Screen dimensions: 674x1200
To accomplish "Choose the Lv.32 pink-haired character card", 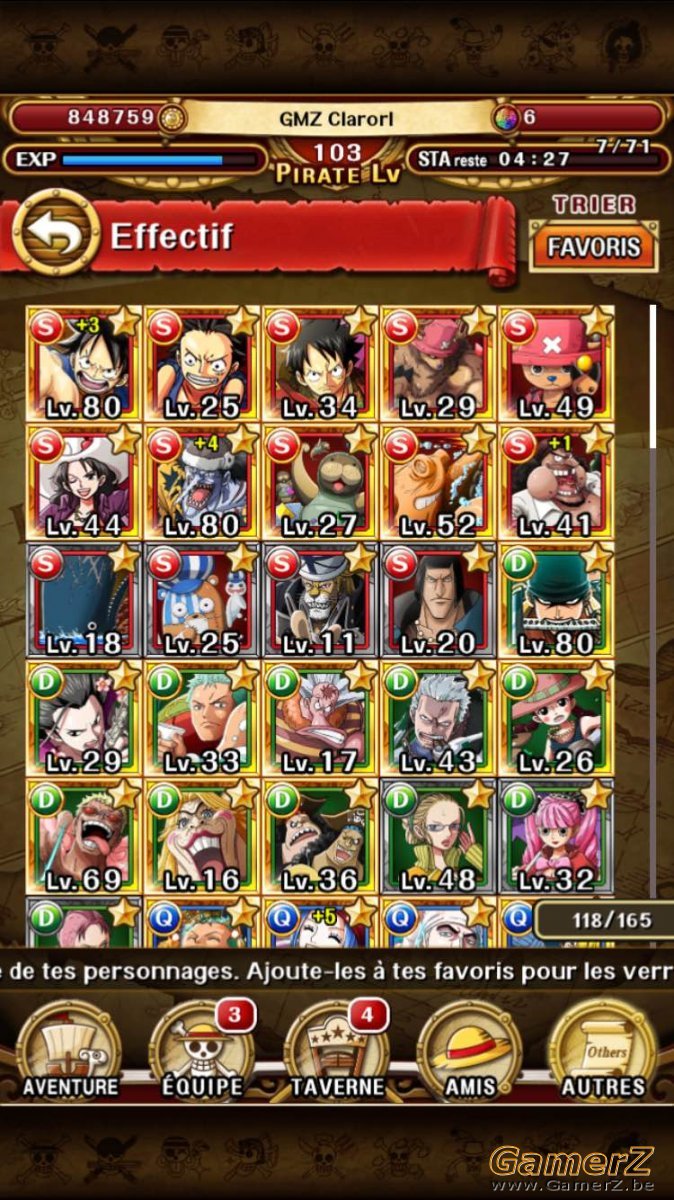I will pos(556,836).
